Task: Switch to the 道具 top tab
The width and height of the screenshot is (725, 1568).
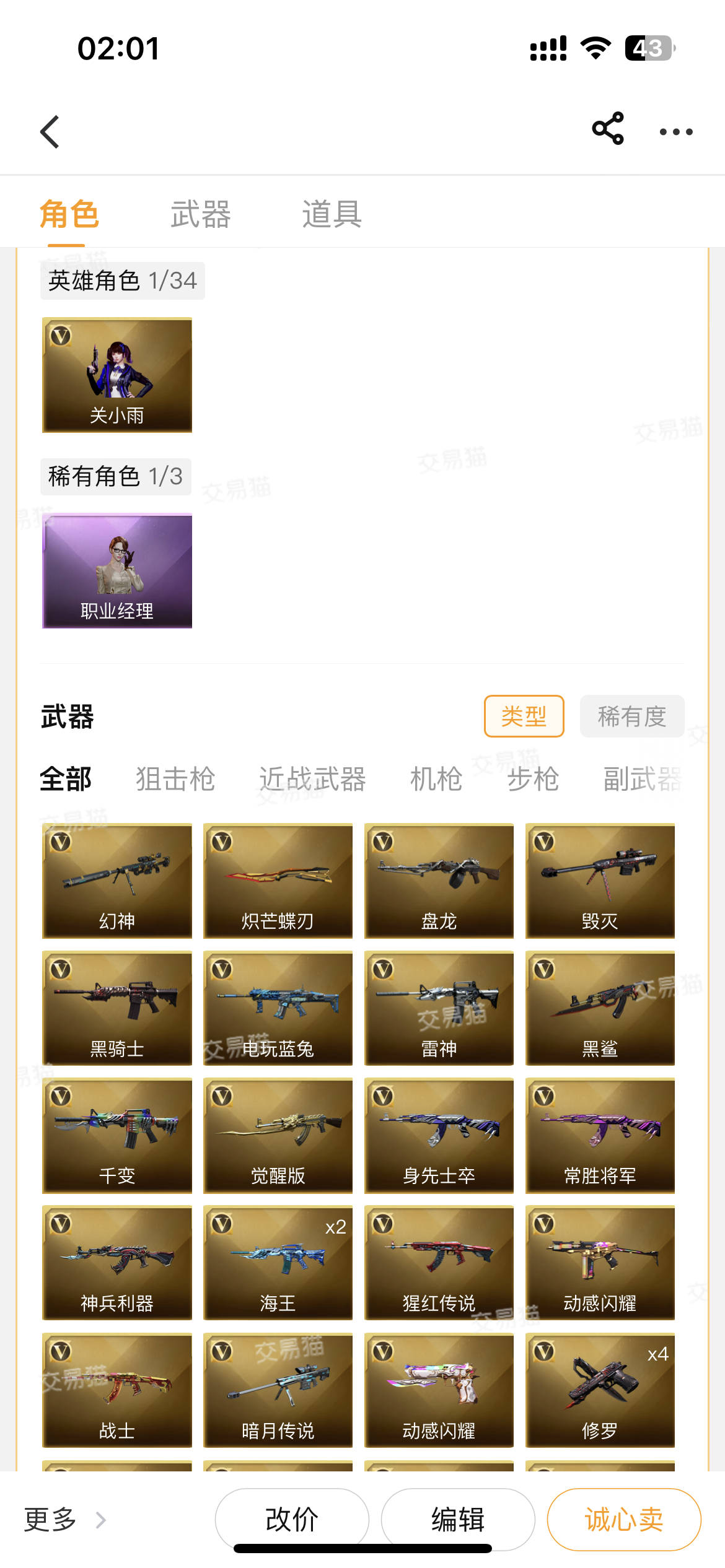Action: 332,214
